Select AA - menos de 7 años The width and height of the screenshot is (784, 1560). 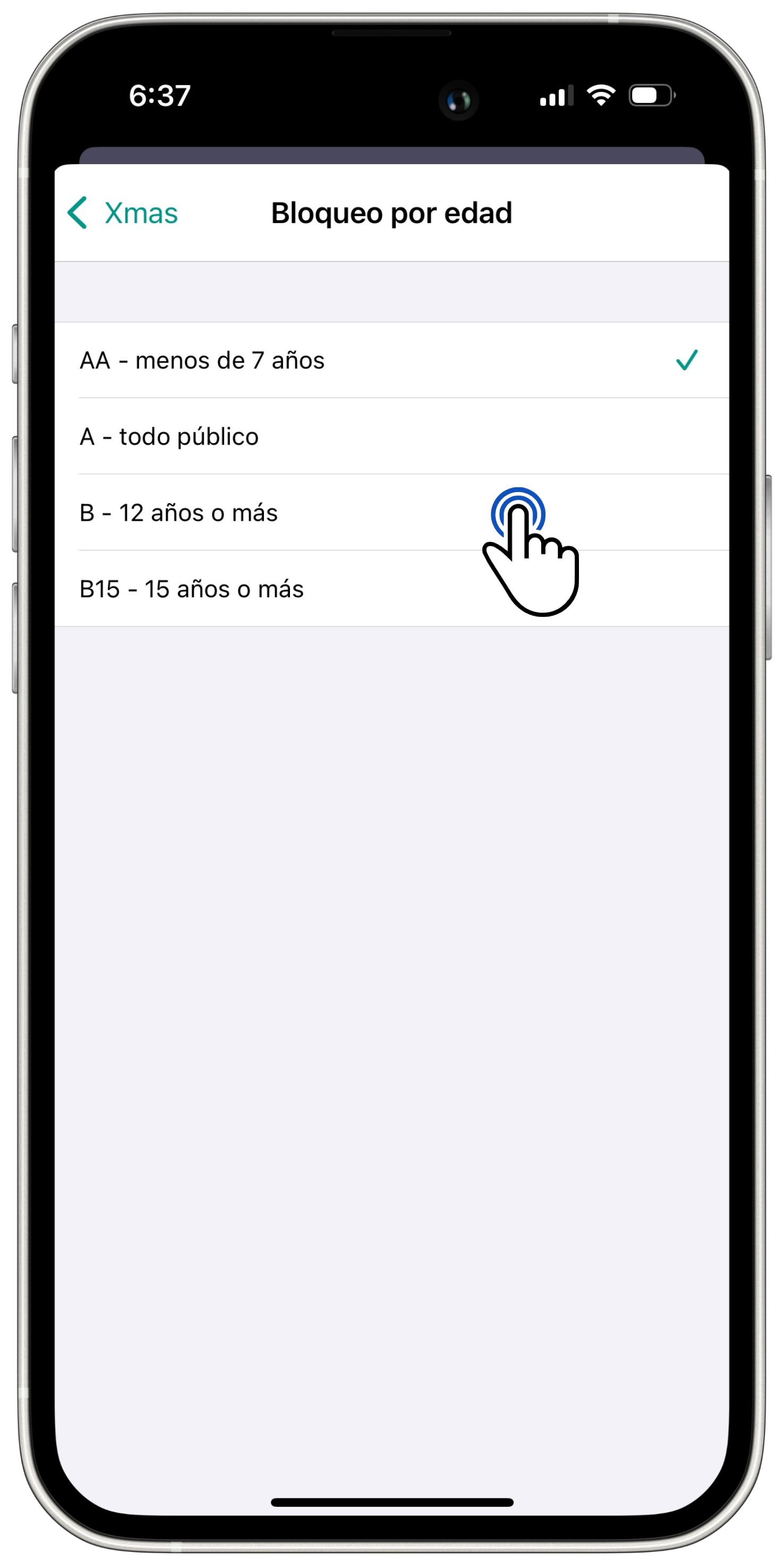click(x=391, y=360)
